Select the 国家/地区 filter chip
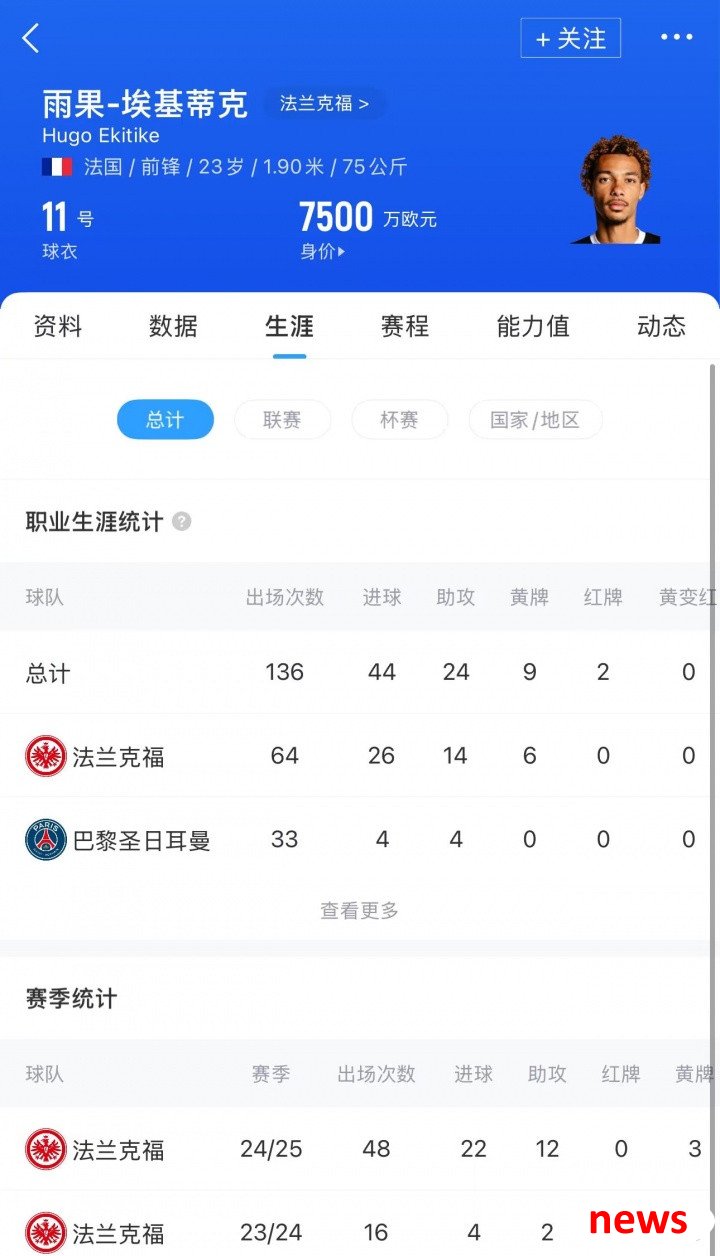This screenshot has height=1256, width=720. tap(535, 420)
